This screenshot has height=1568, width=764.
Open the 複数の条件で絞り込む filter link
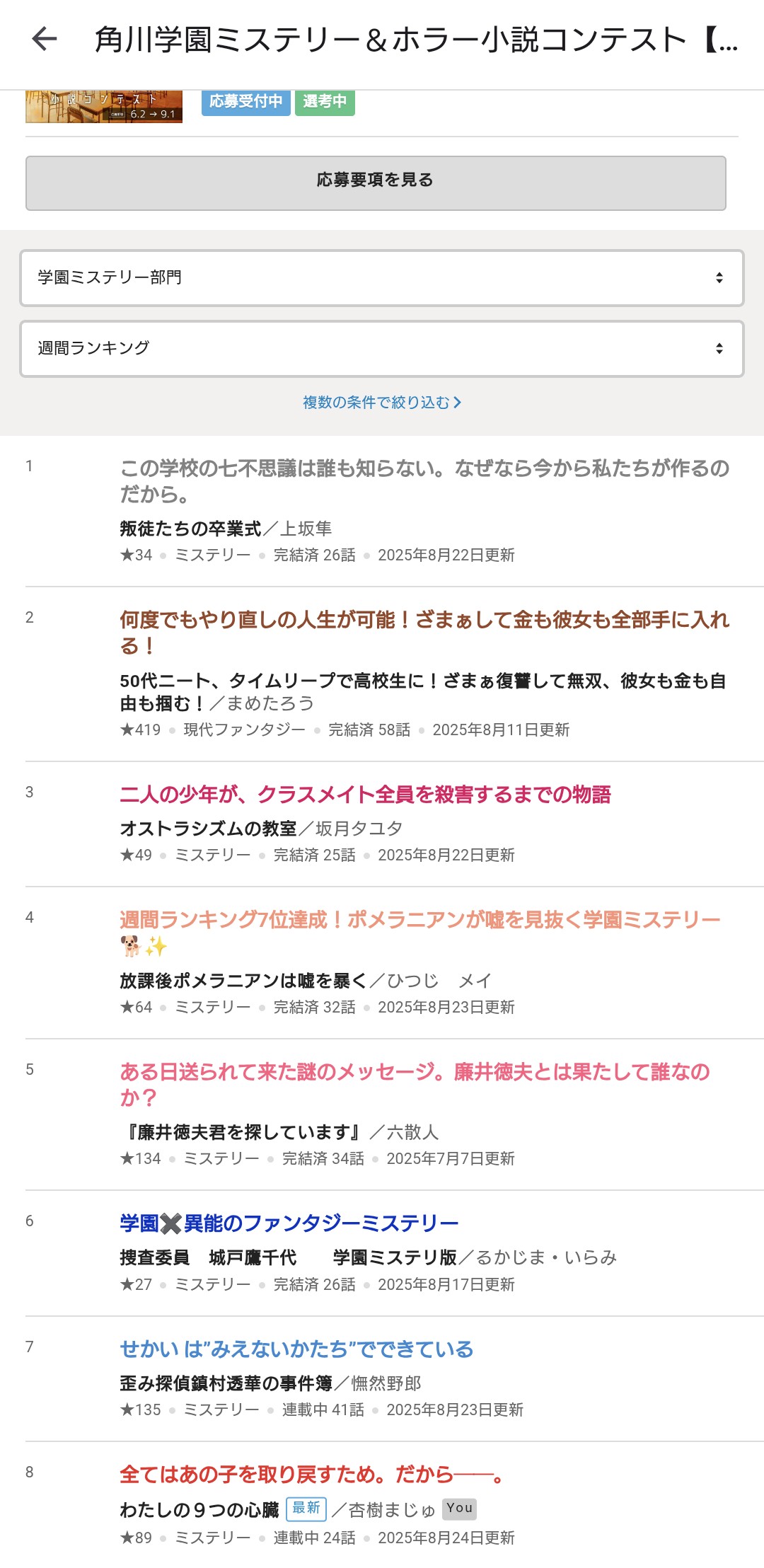(x=382, y=403)
